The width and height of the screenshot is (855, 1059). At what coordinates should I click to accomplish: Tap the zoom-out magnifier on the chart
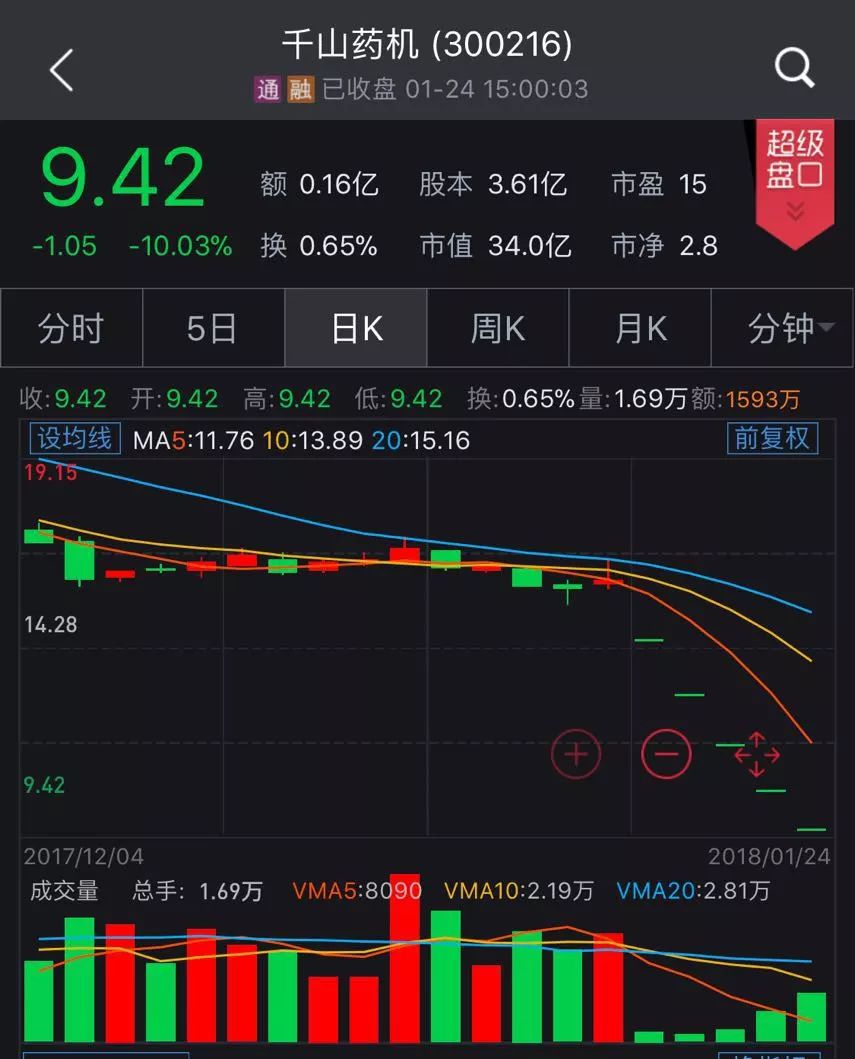(667, 754)
